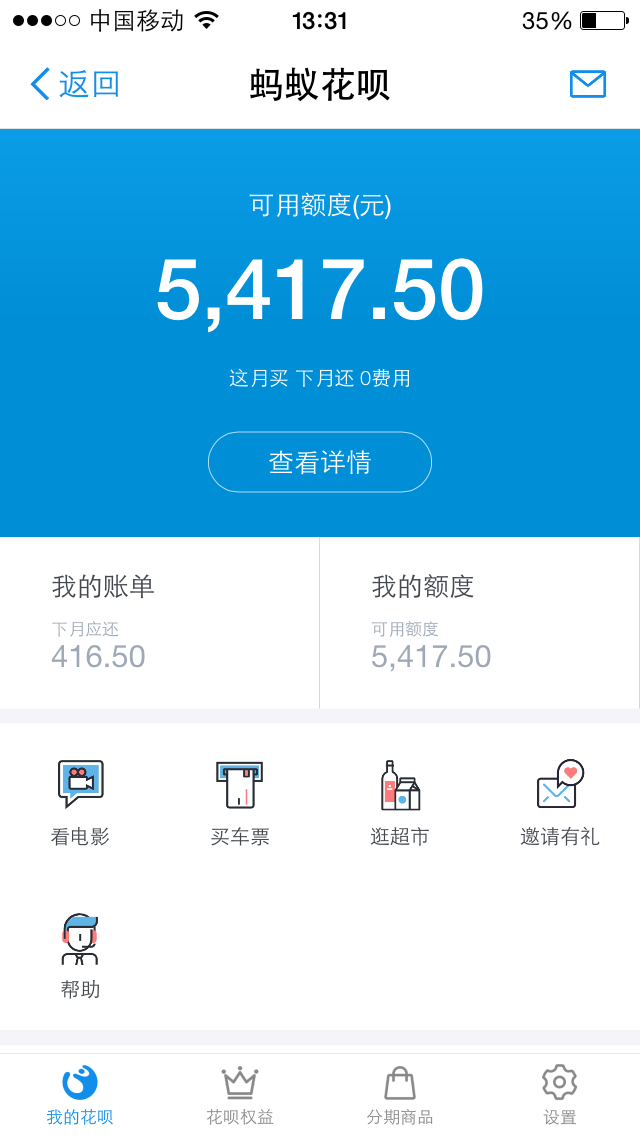640x1136 pixels.
Task: Open 帮助 customer service
Action: pos(80,956)
